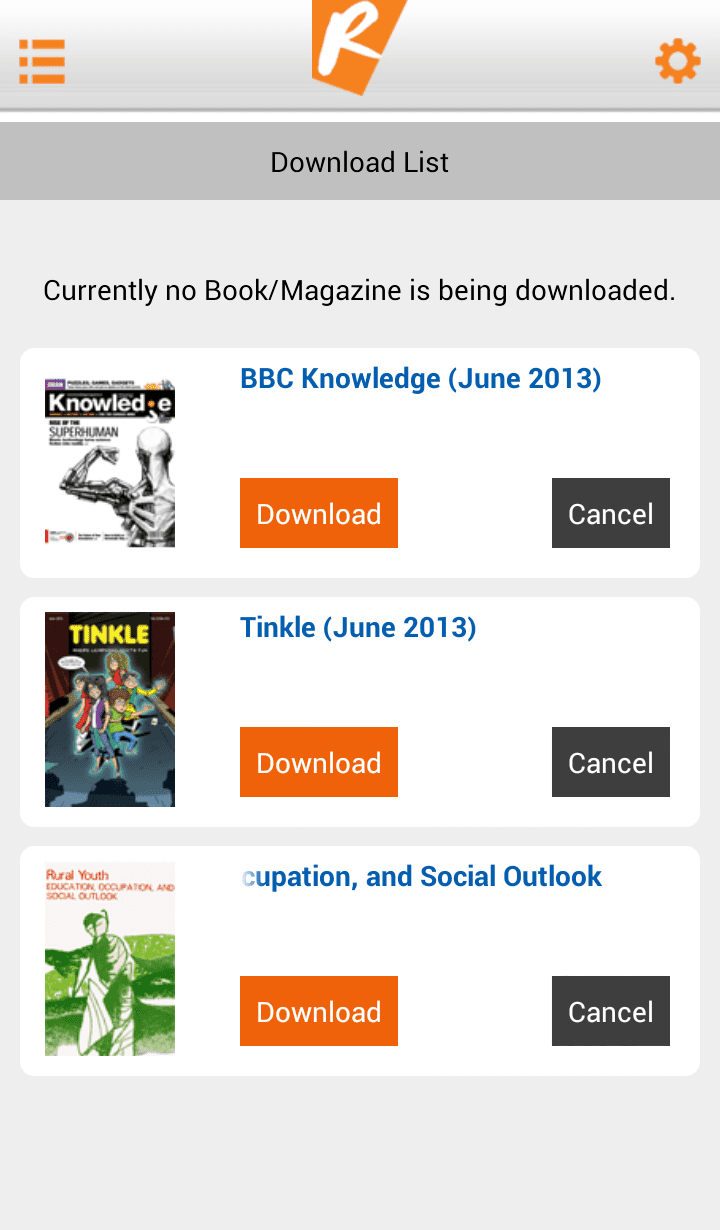
Task: Select the Rural Youth cover image
Action: [x=110, y=959]
